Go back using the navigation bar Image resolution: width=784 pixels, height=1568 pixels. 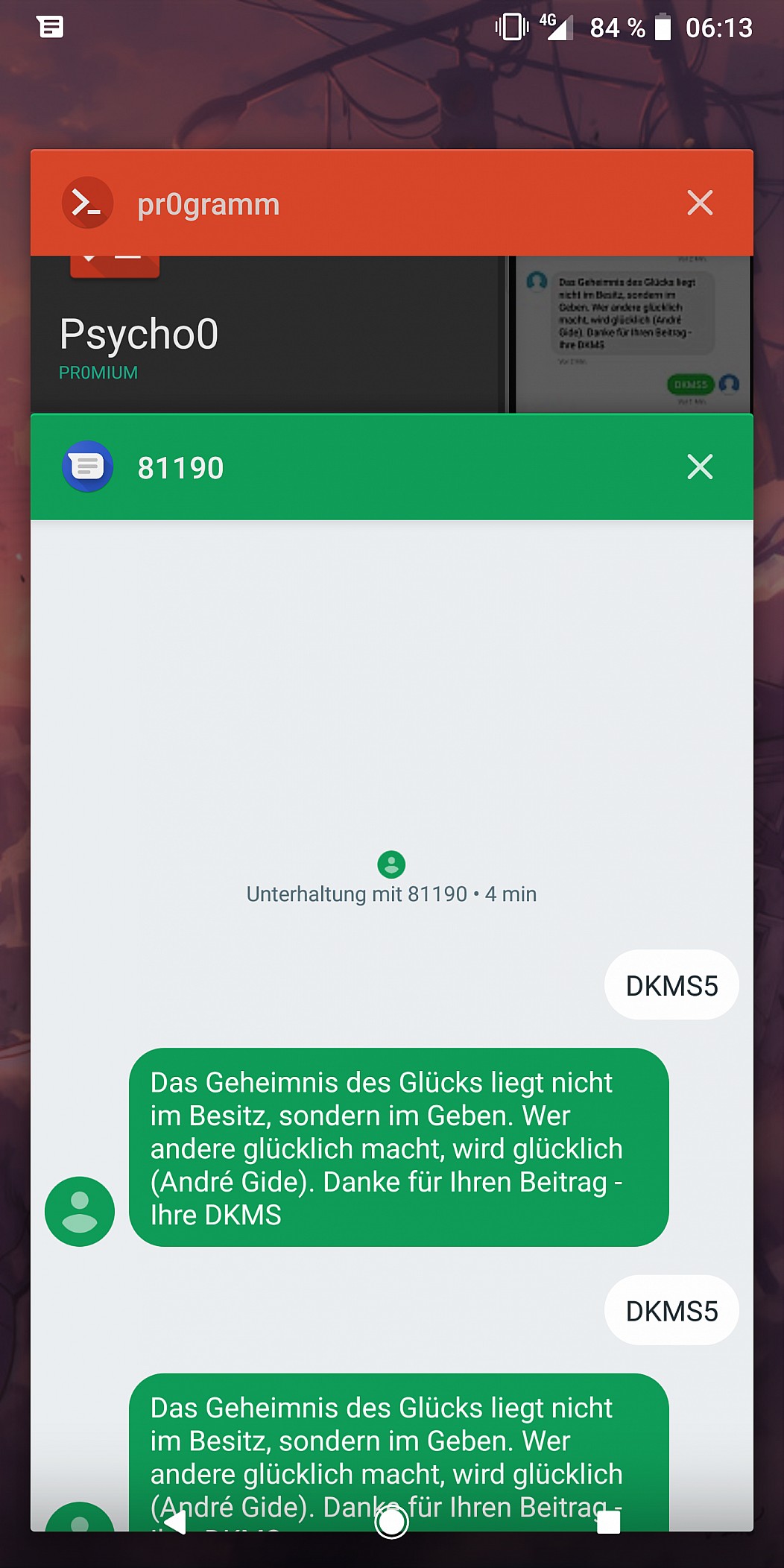point(174,1523)
